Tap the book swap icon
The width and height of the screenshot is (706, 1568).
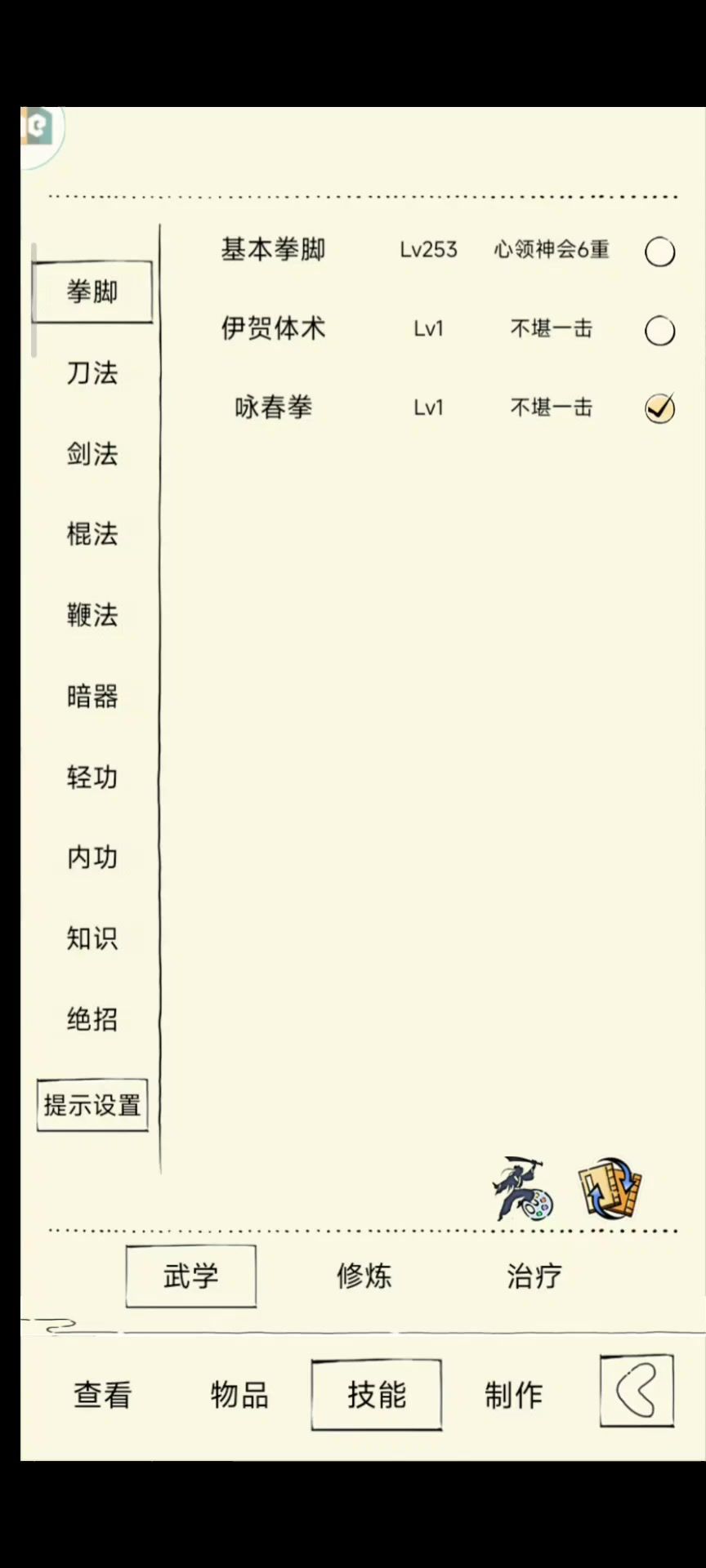point(610,1190)
